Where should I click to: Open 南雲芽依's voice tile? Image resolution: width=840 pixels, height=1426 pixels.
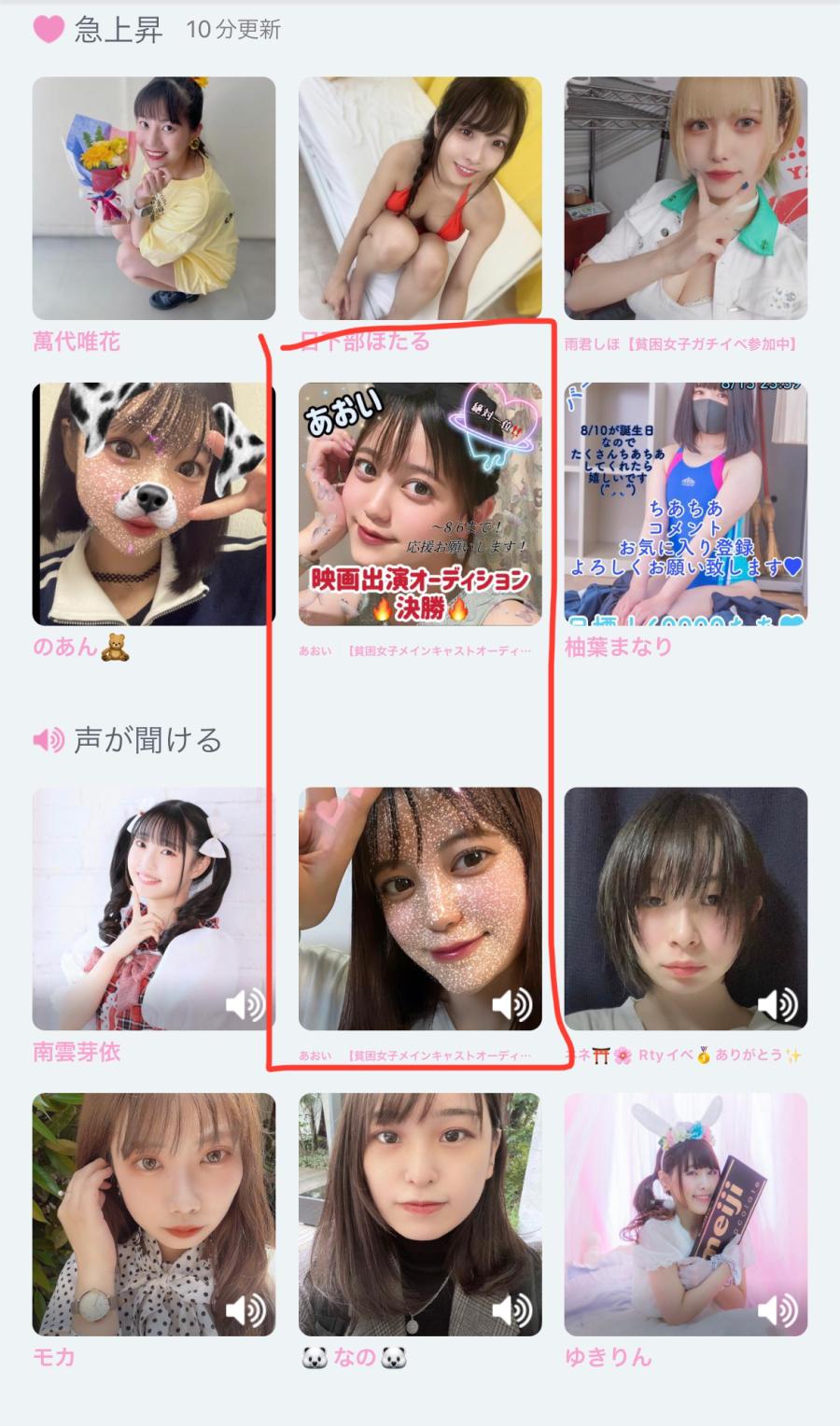[x=154, y=908]
